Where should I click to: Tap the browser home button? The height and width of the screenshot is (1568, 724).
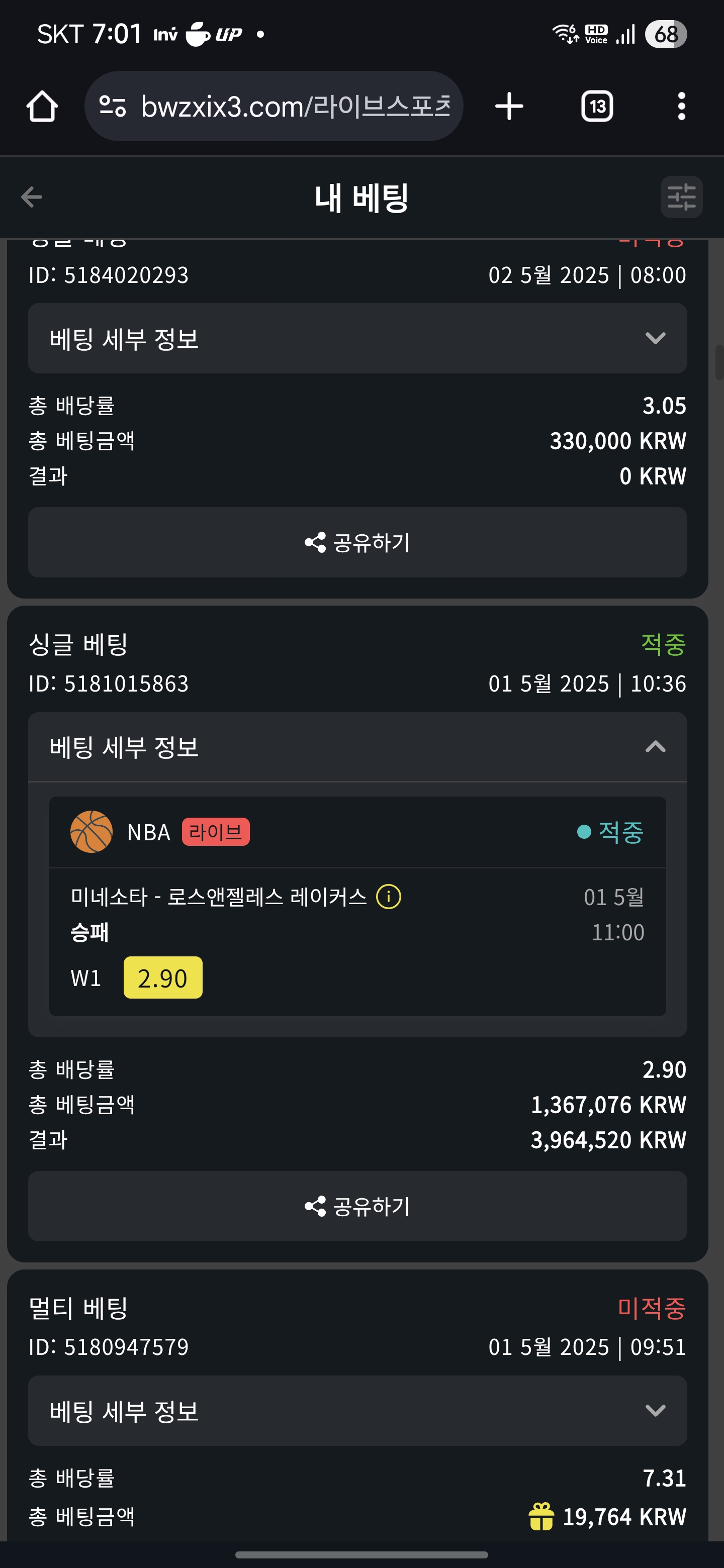pyautogui.click(x=42, y=107)
